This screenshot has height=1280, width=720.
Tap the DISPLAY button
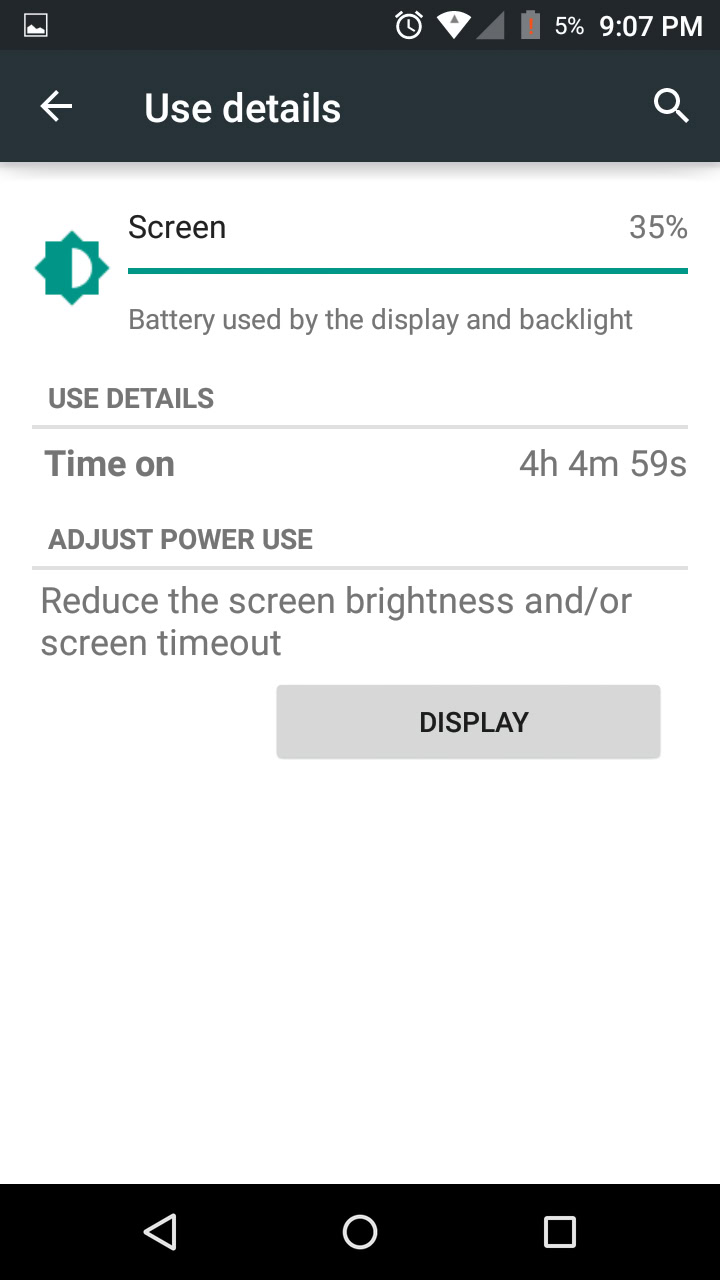[x=468, y=722]
